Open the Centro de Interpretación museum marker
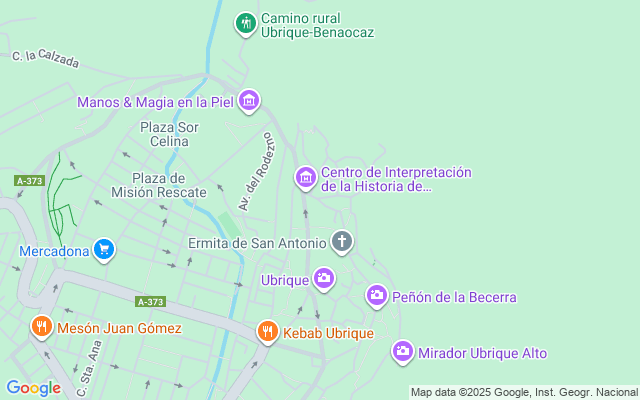The width and height of the screenshot is (640, 400). (306, 178)
